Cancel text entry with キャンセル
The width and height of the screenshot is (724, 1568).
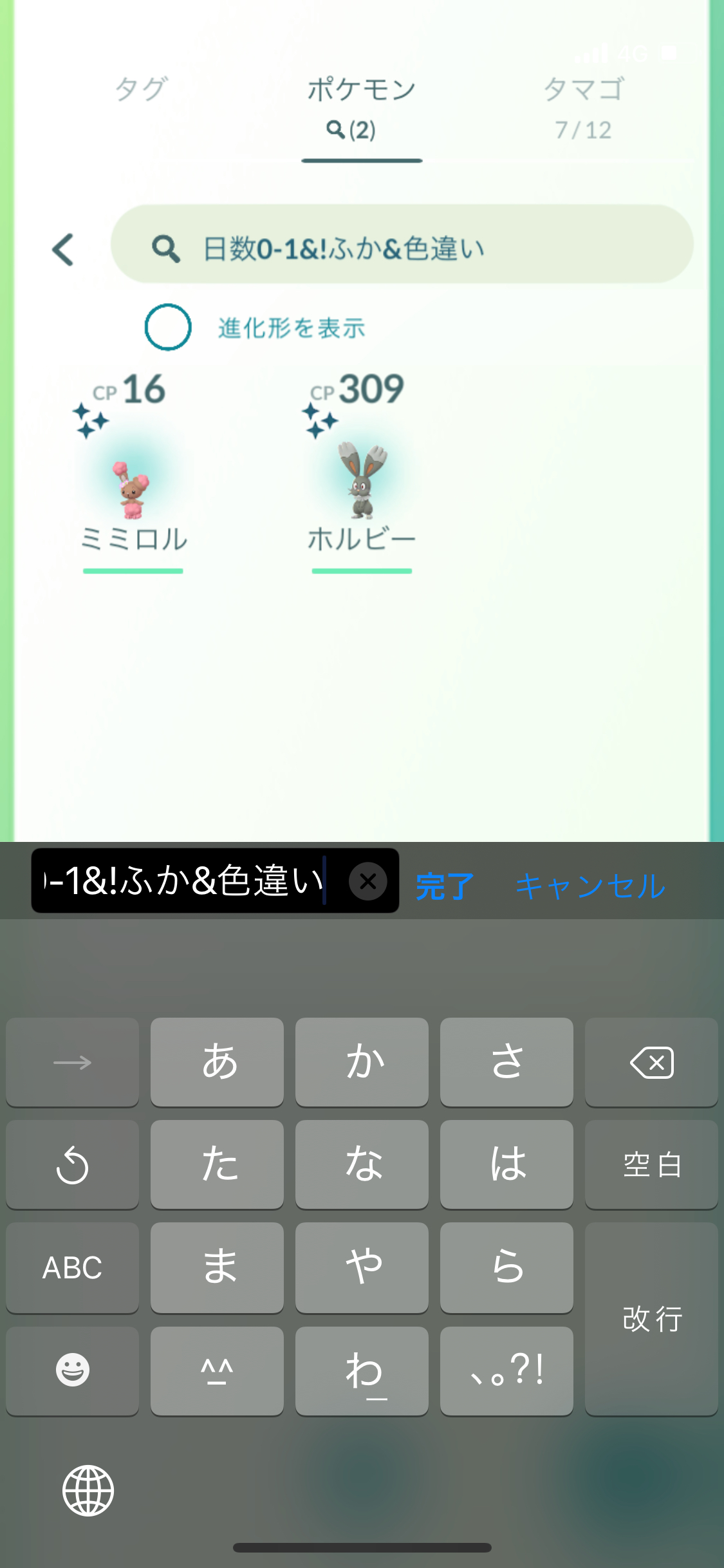[590, 886]
